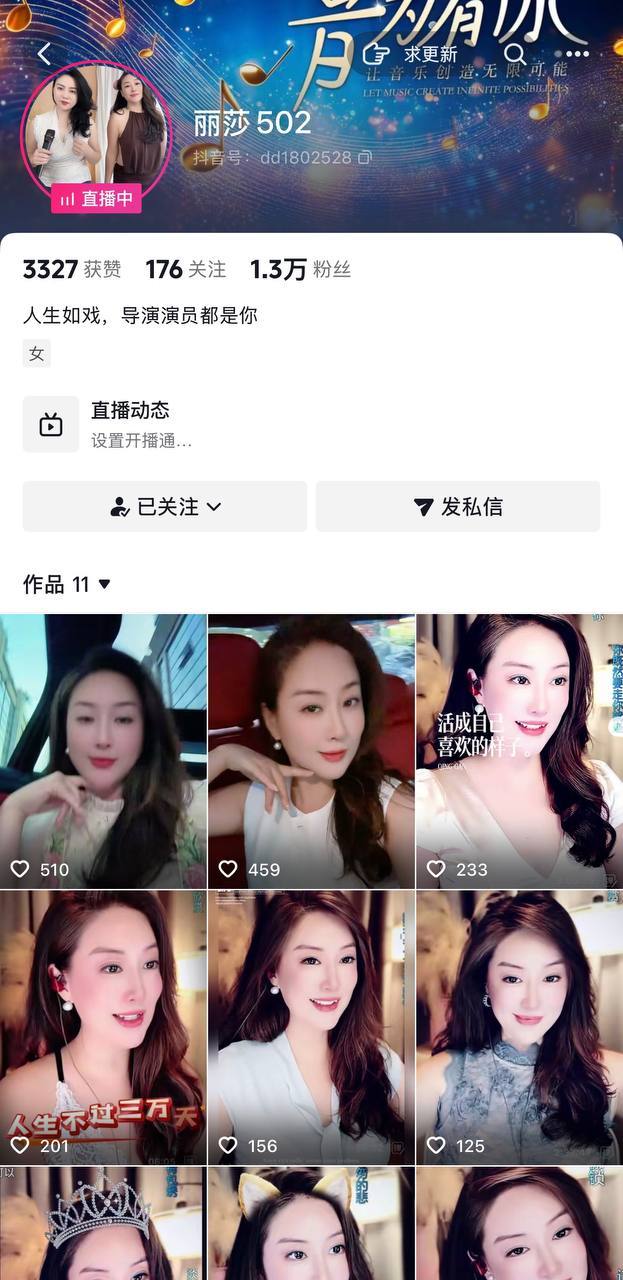
Task: View the 176 关注 following list
Action: tap(186, 269)
